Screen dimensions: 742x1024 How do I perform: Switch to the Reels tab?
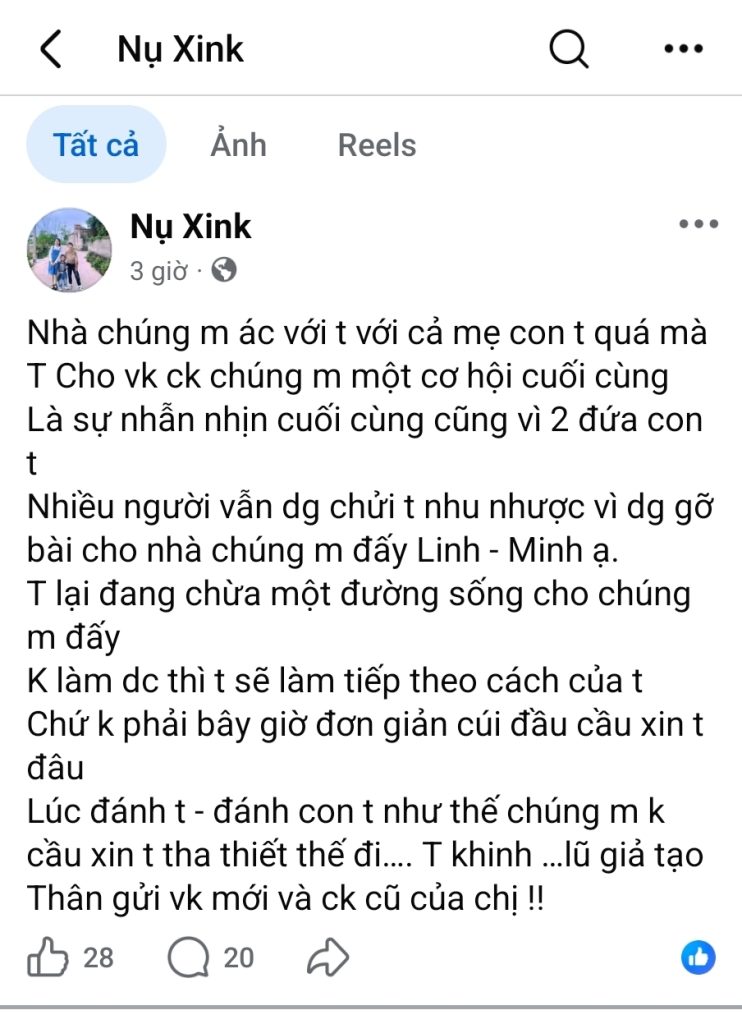click(377, 145)
